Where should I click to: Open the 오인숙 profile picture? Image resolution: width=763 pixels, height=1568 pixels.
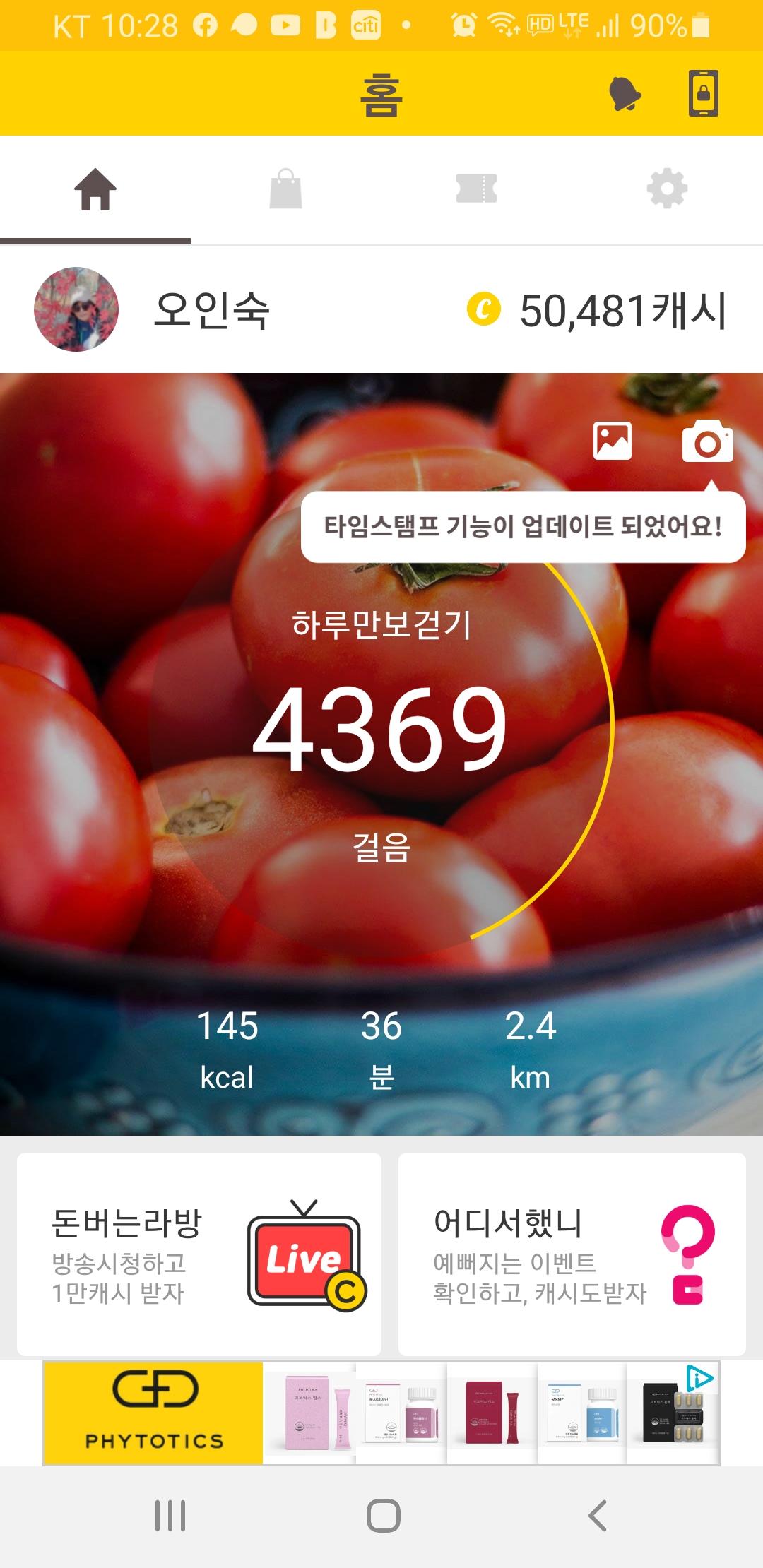76,309
